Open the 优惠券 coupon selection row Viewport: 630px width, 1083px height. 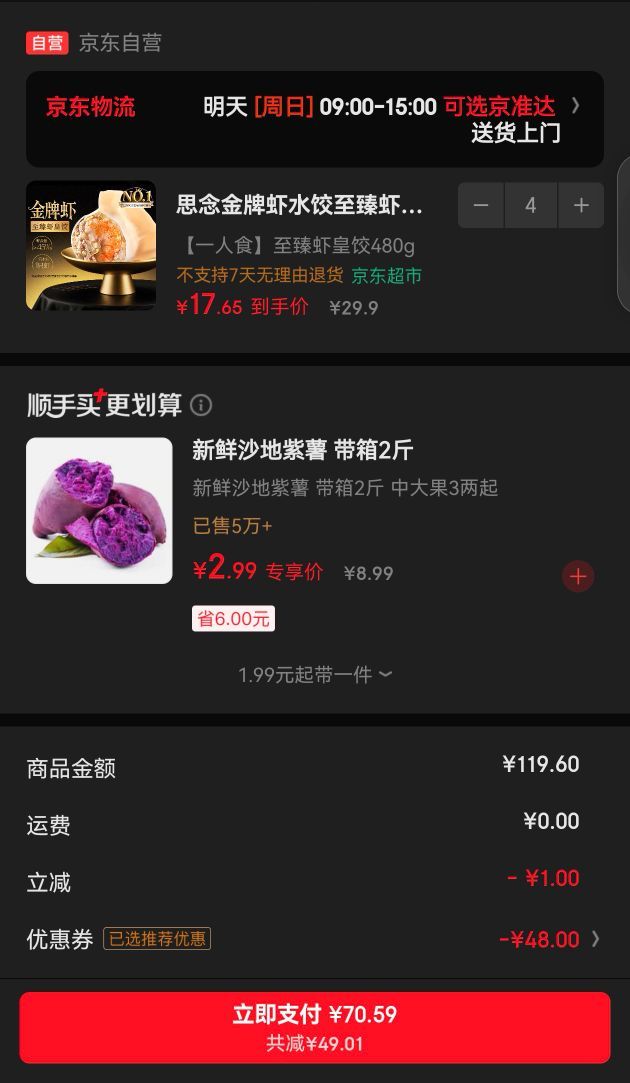tap(314, 939)
